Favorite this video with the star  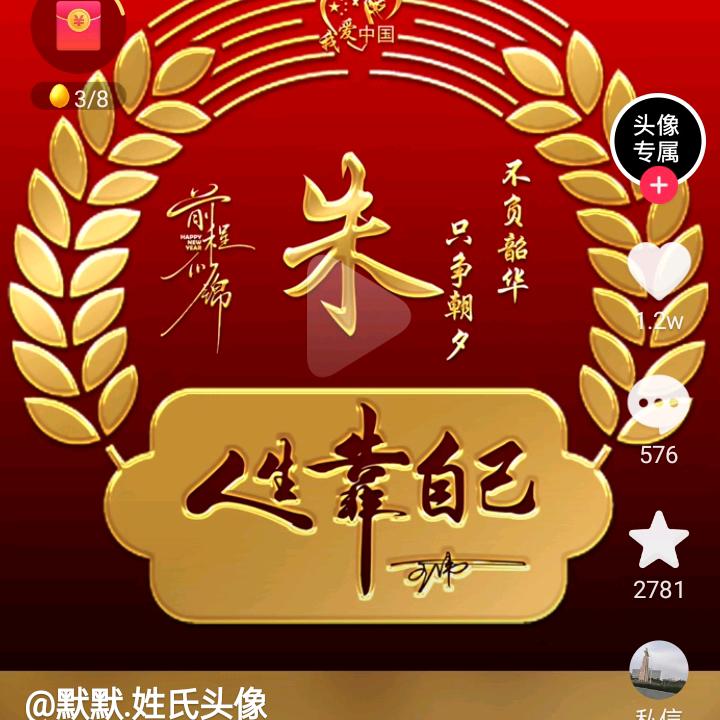(x=658, y=541)
